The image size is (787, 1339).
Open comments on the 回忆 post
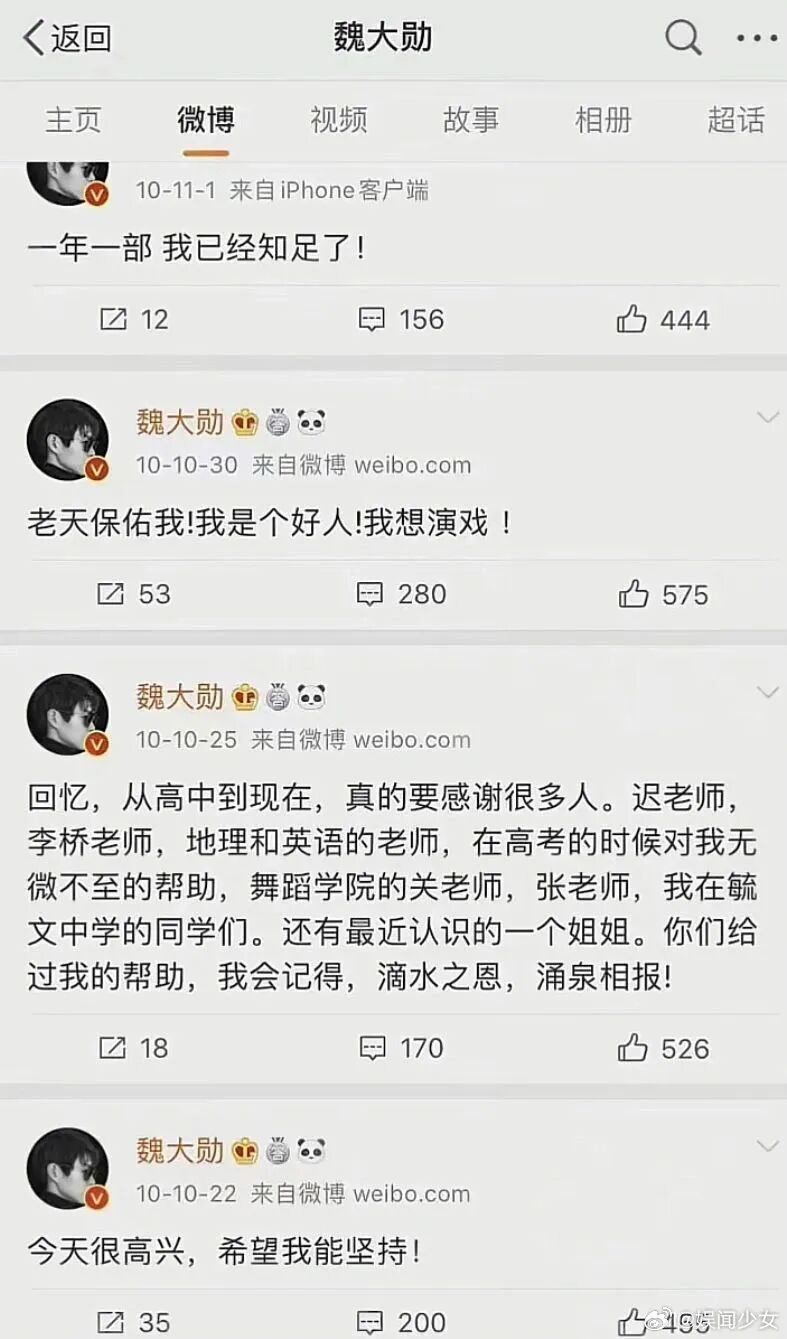pyautogui.click(x=401, y=1048)
